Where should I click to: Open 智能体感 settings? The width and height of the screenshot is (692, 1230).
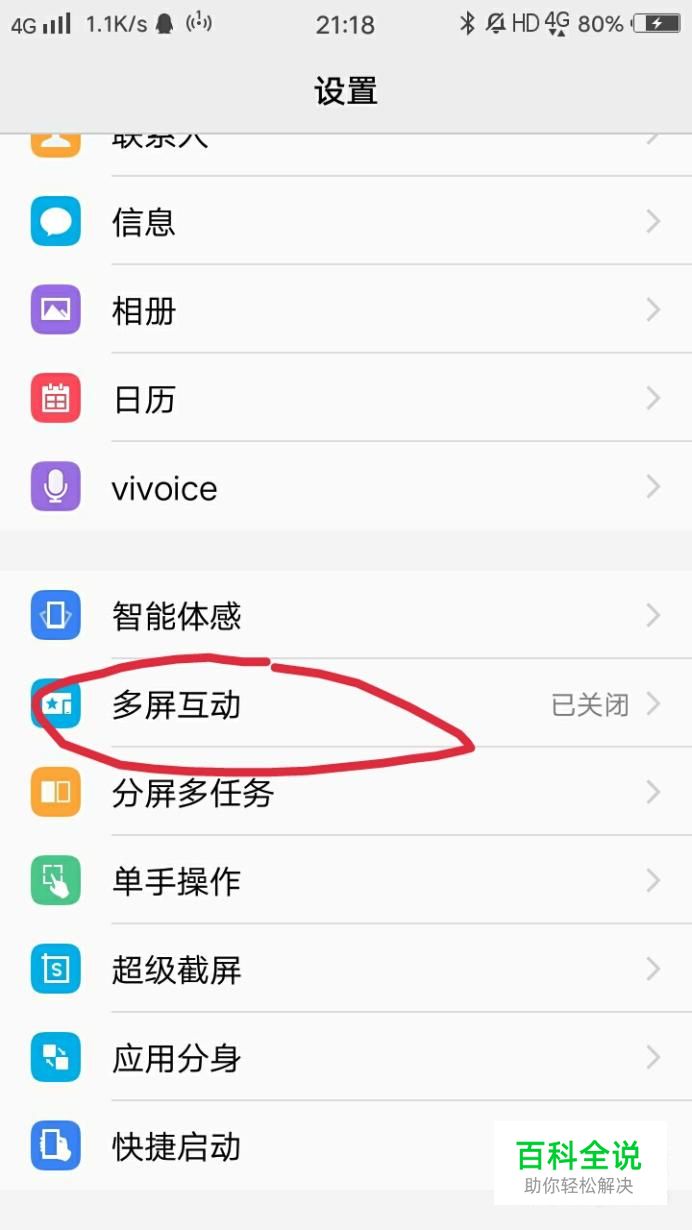(x=346, y=615)
